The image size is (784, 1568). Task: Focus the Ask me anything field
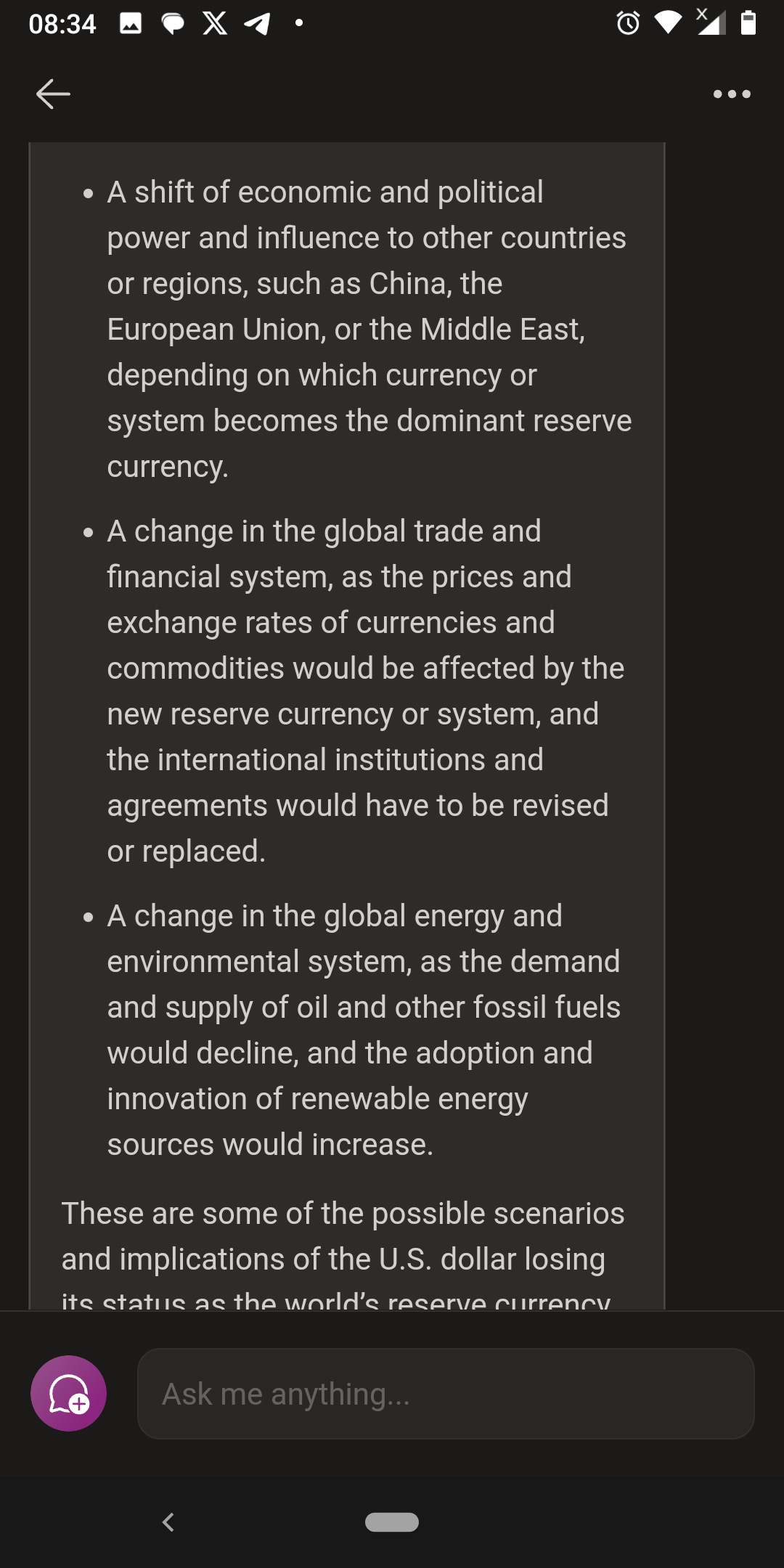tap(446, 1394)
